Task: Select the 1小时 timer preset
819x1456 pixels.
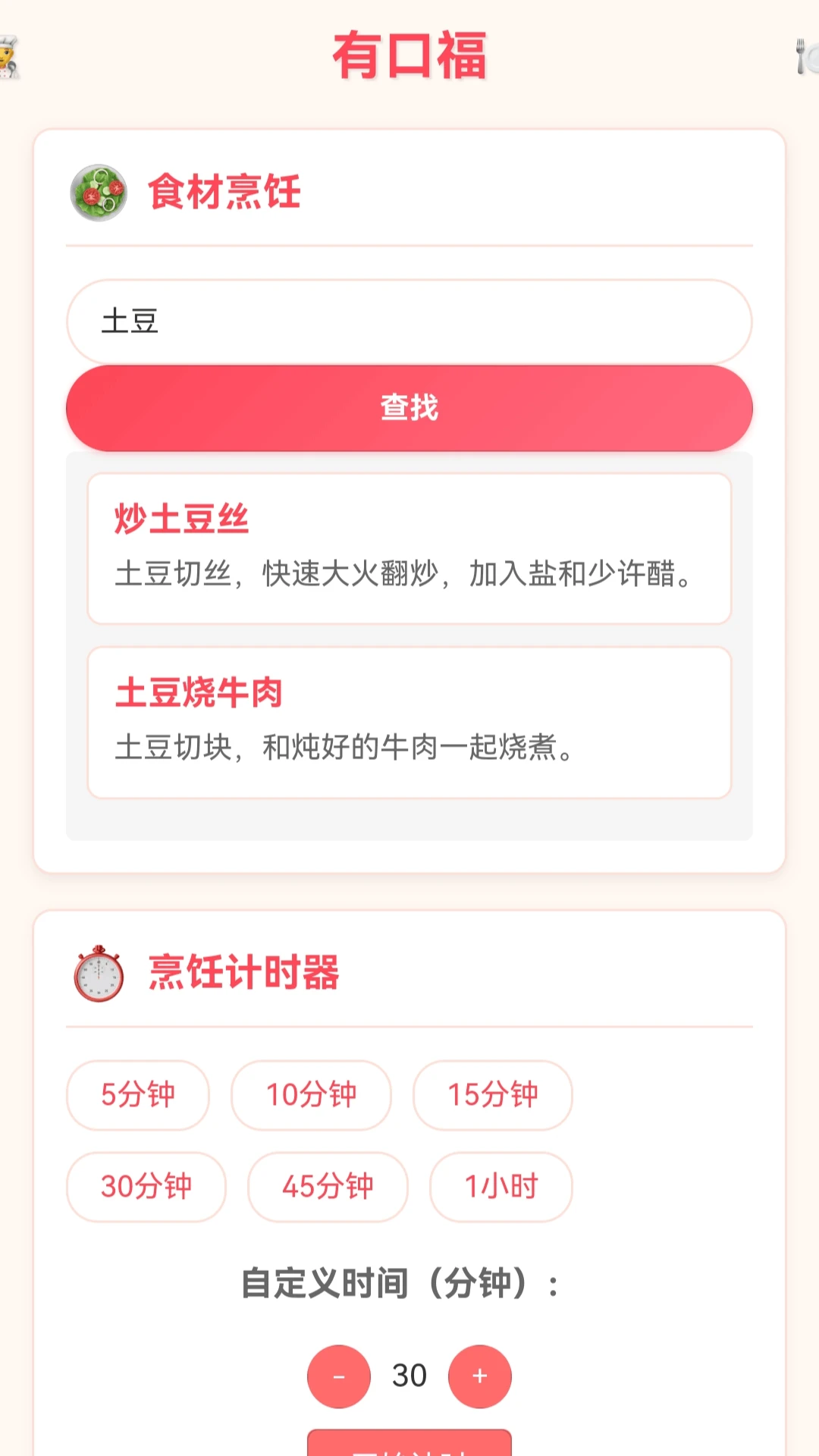Action: (500, 1188)
